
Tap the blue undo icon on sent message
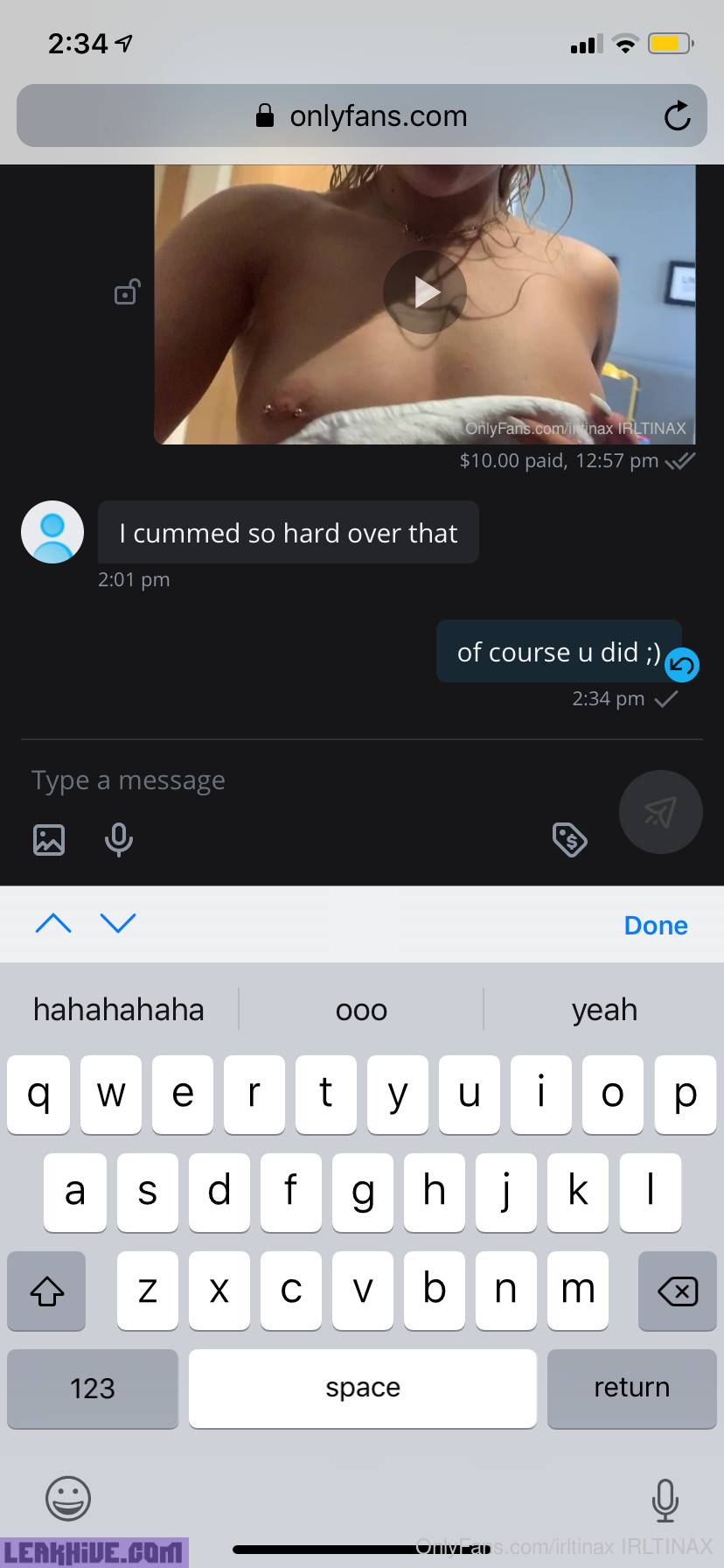(x=682, y=665)
